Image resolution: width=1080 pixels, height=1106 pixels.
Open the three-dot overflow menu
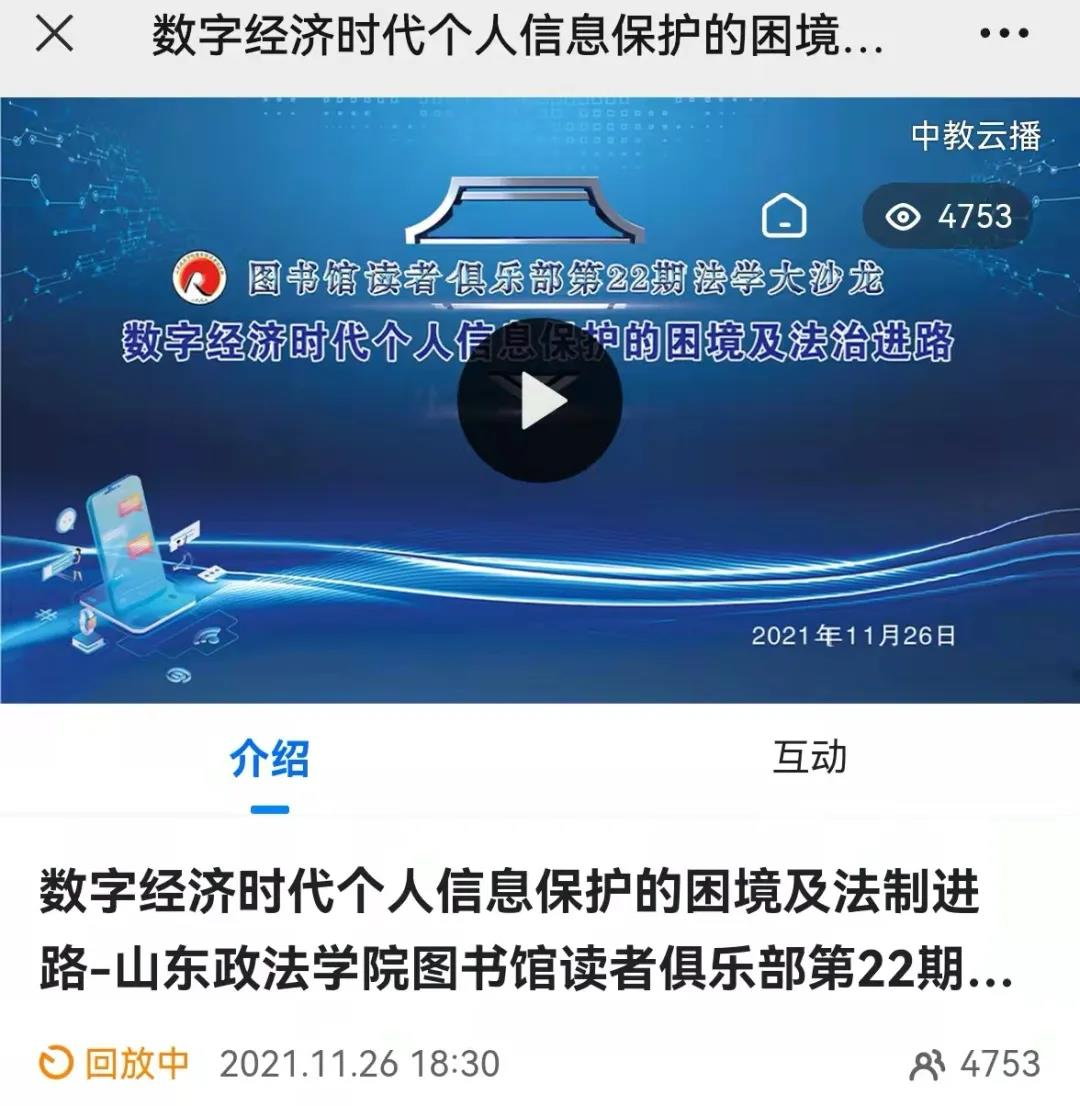(x=1003, y=35)
